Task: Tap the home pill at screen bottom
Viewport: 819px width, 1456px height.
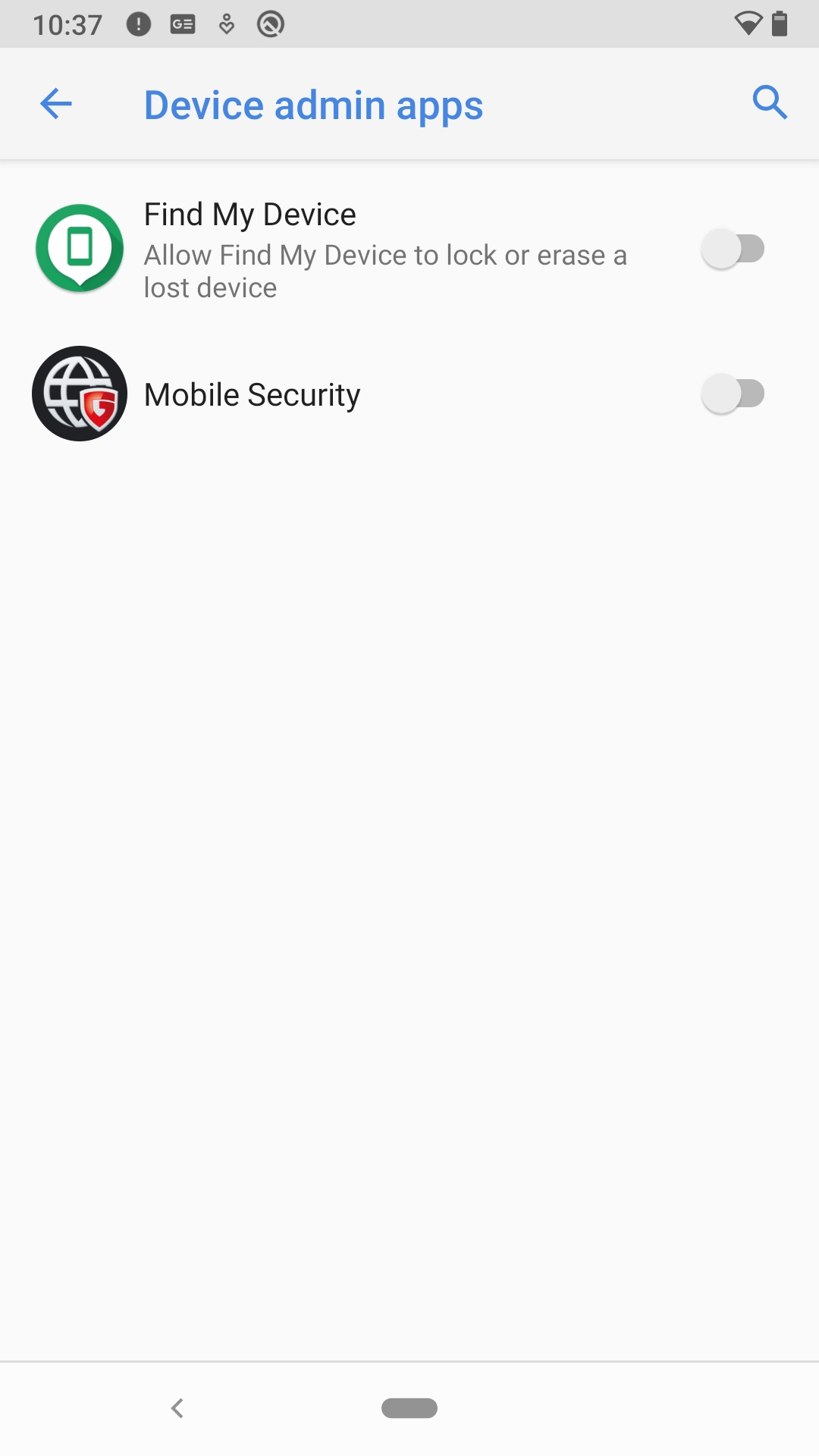Action: tap(409, 1408)
